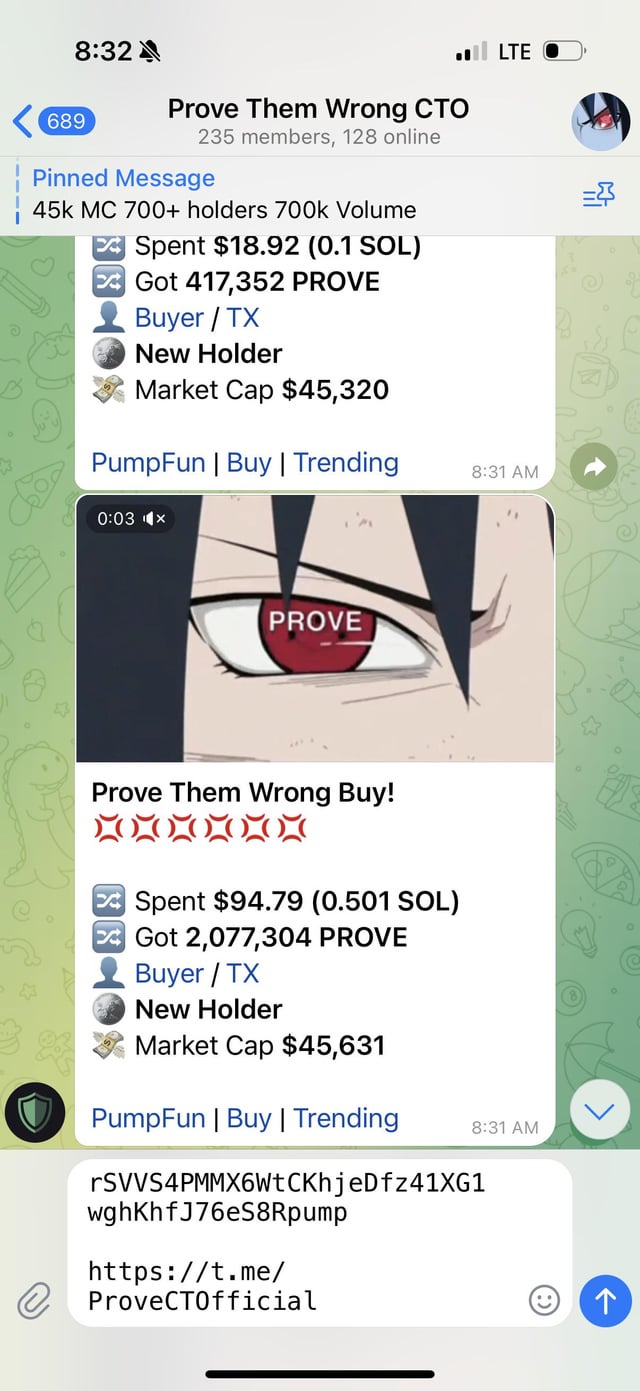Open Buyer link in the $18.92 purchase
The image size is (640, 1391).
(169, 318)
